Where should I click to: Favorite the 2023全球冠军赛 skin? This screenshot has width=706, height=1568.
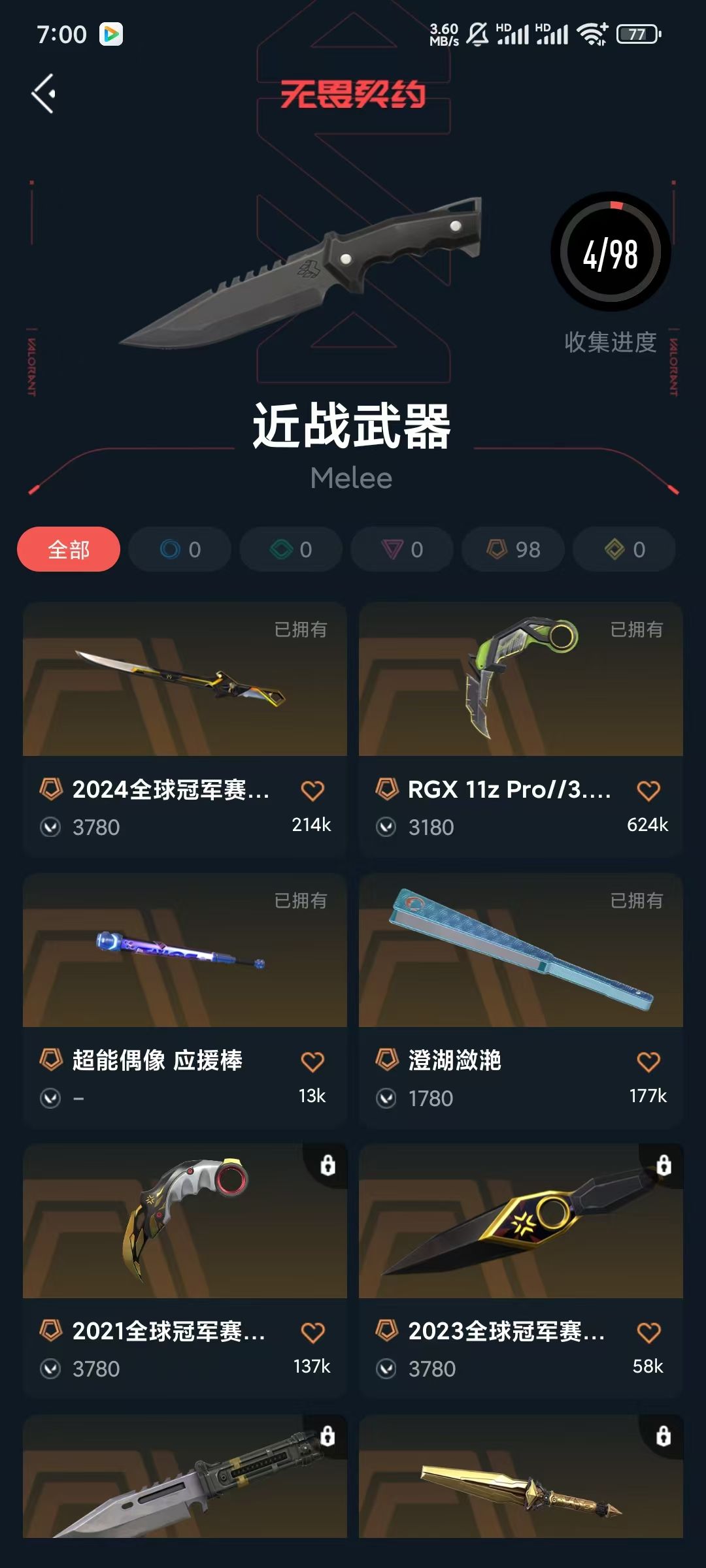(648, 1332)
